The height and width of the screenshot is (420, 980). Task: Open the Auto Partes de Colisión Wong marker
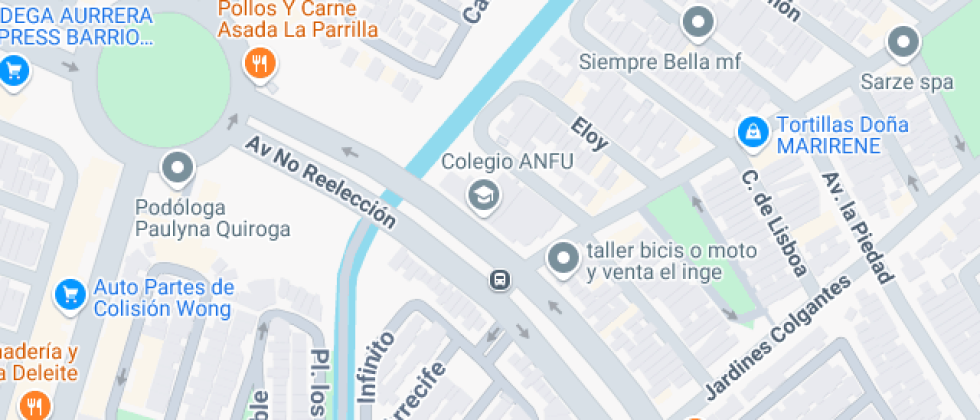pos(69,293)
